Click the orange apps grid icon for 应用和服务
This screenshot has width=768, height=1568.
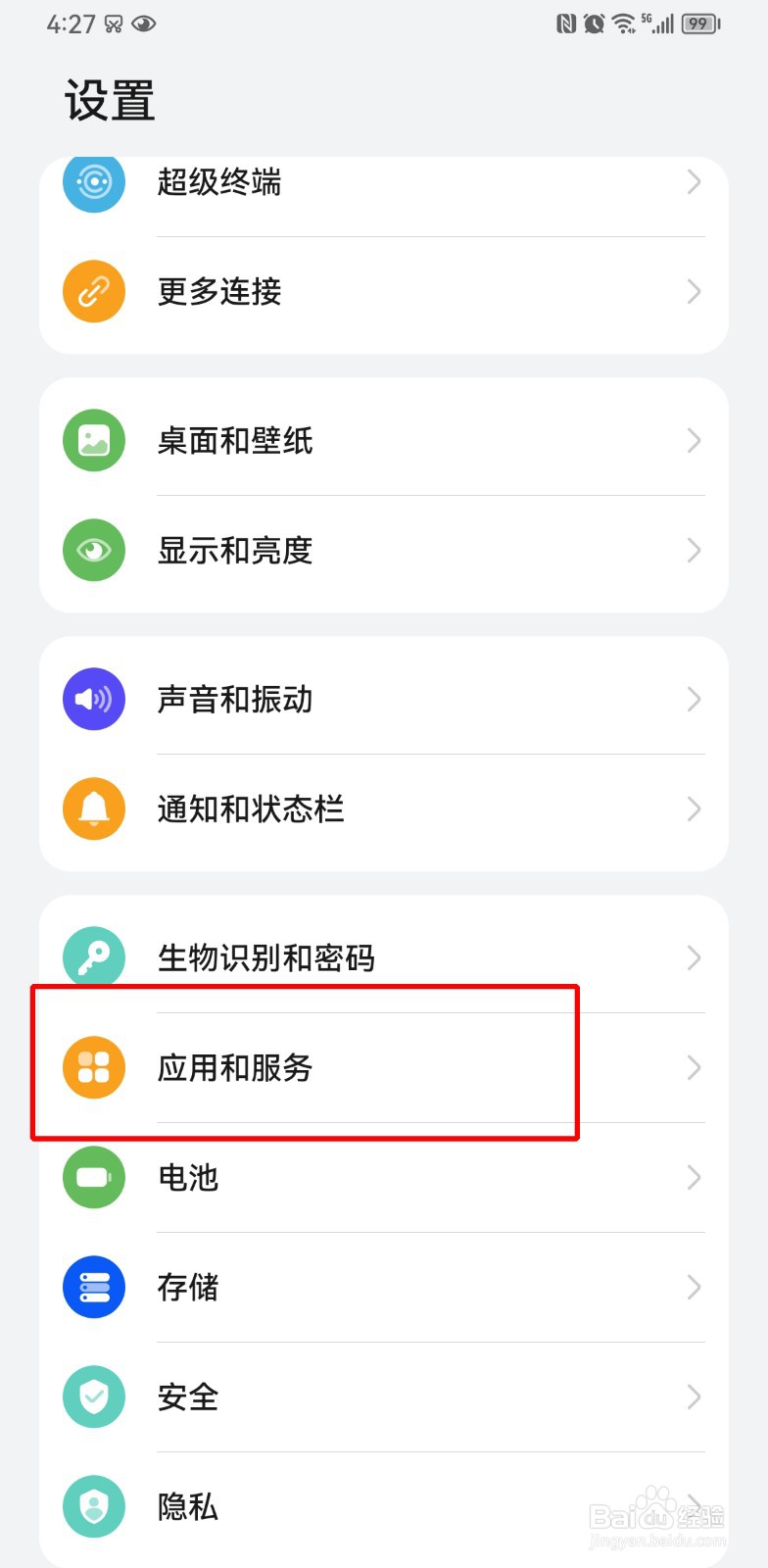click(x=94, y=1067)
